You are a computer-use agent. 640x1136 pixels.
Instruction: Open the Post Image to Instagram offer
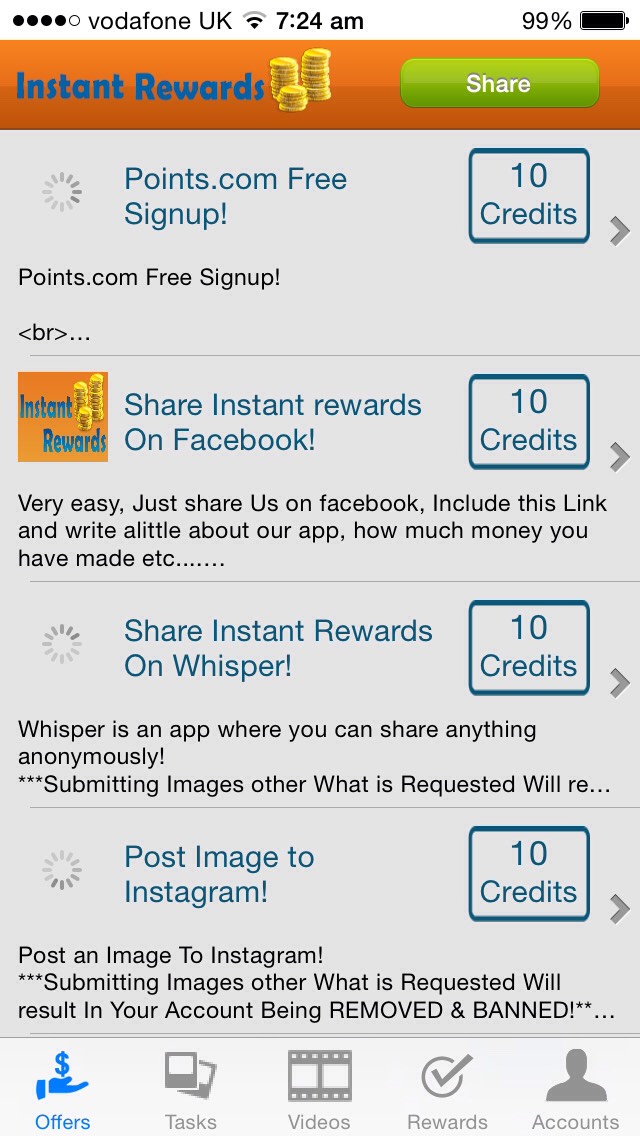pyautogui.click(x=219, y=874)
